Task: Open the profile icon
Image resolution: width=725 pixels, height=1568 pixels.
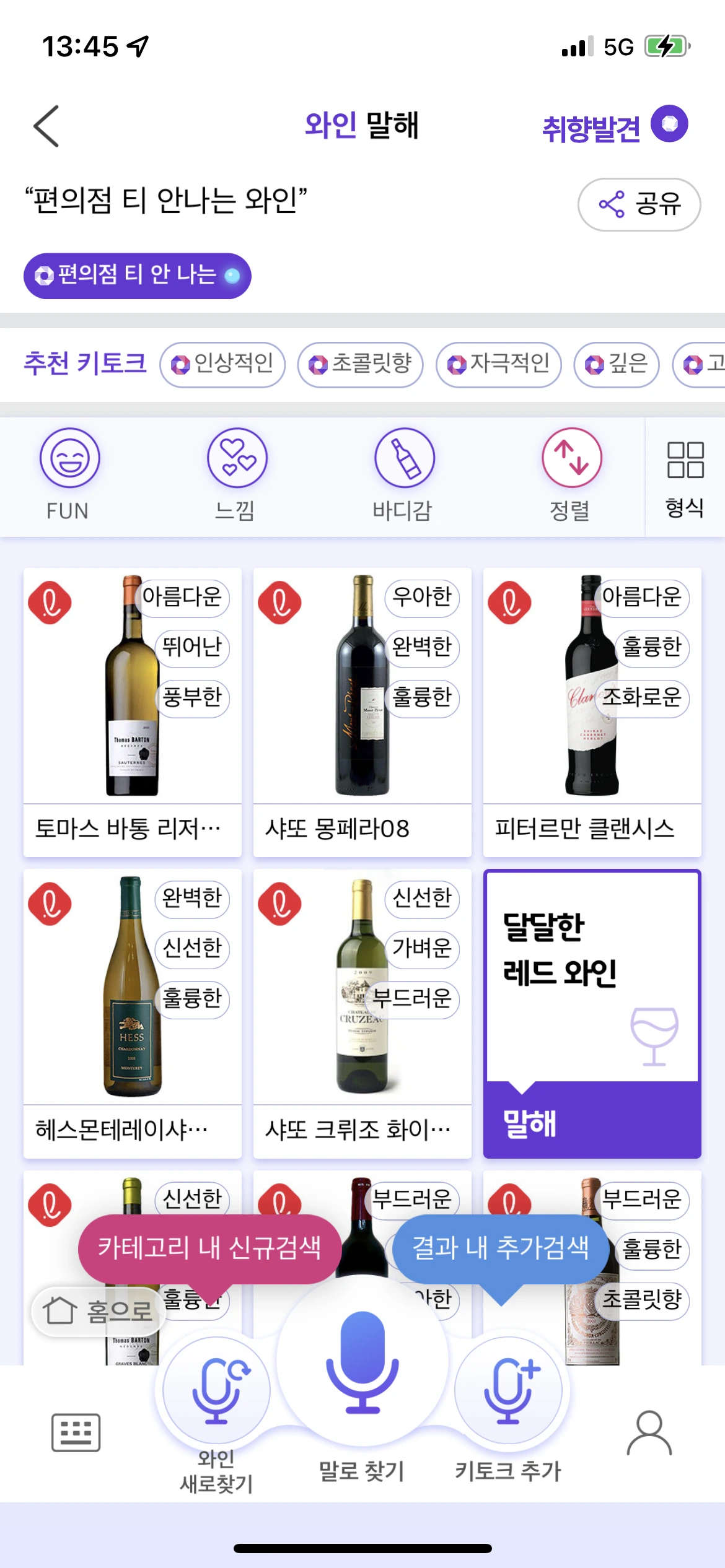Action: [649, 1433]
